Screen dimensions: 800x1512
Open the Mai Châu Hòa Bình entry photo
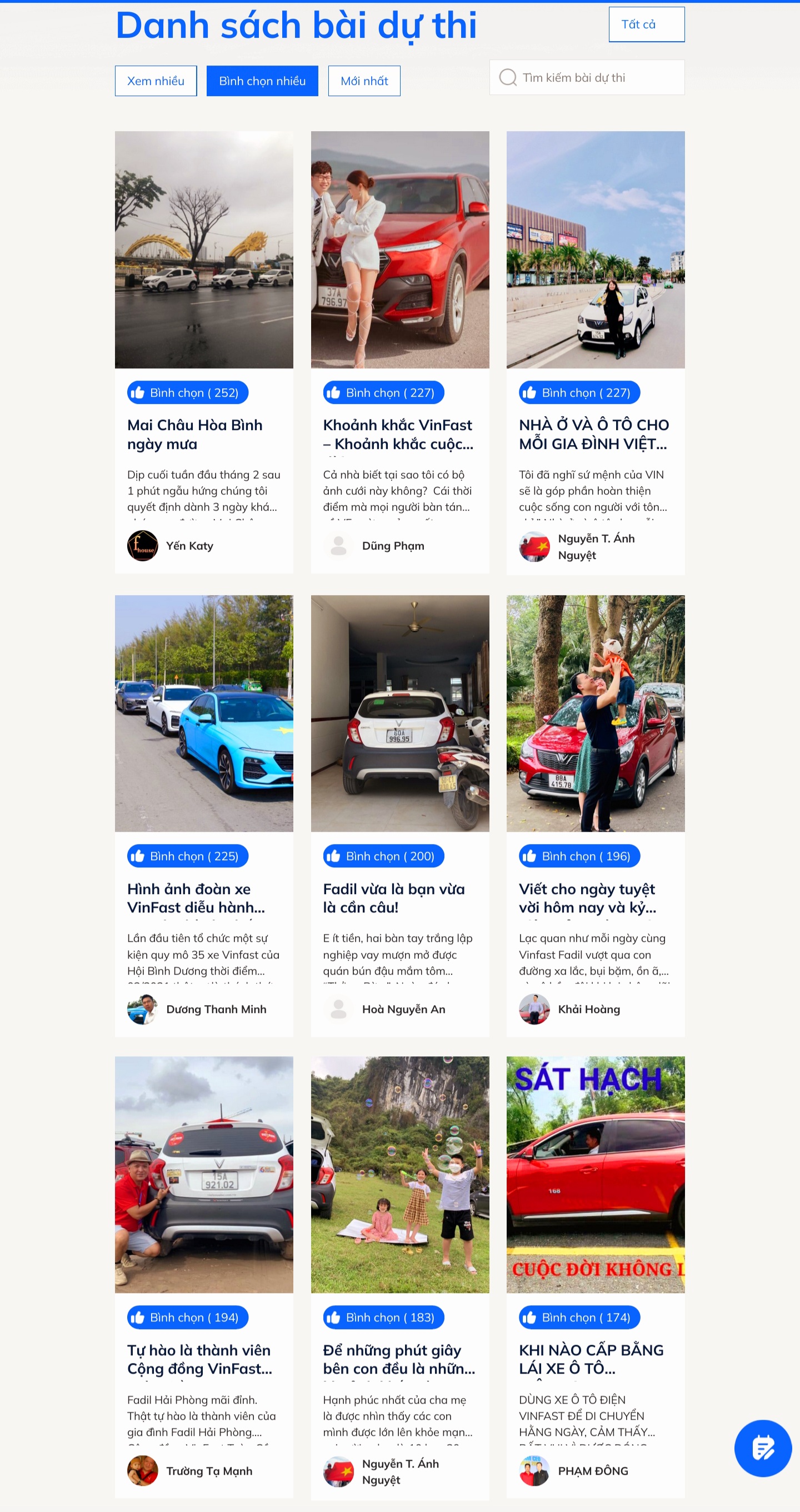click(x=204, y=249)
